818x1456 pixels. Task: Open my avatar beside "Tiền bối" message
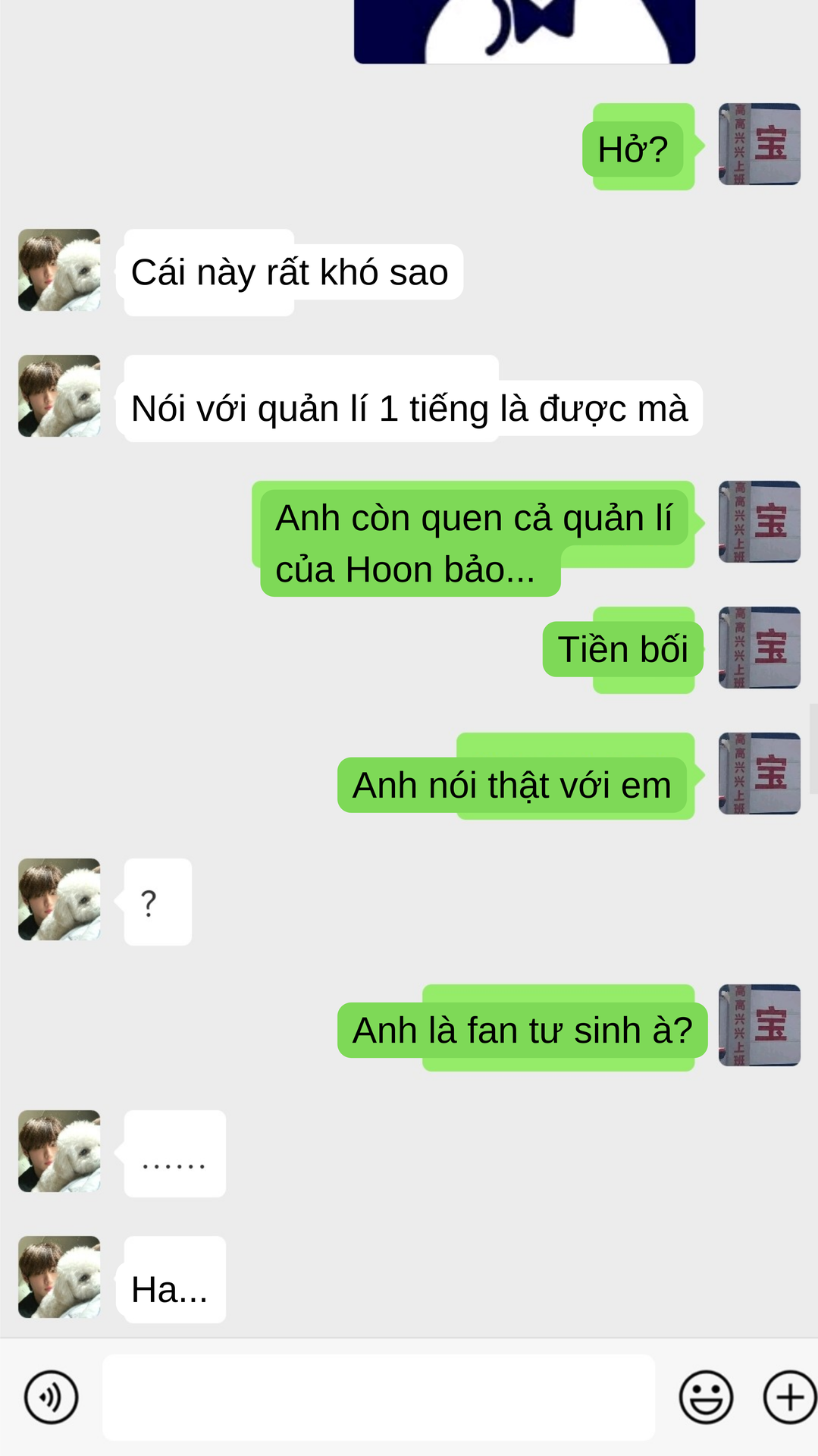pos(759,648)
